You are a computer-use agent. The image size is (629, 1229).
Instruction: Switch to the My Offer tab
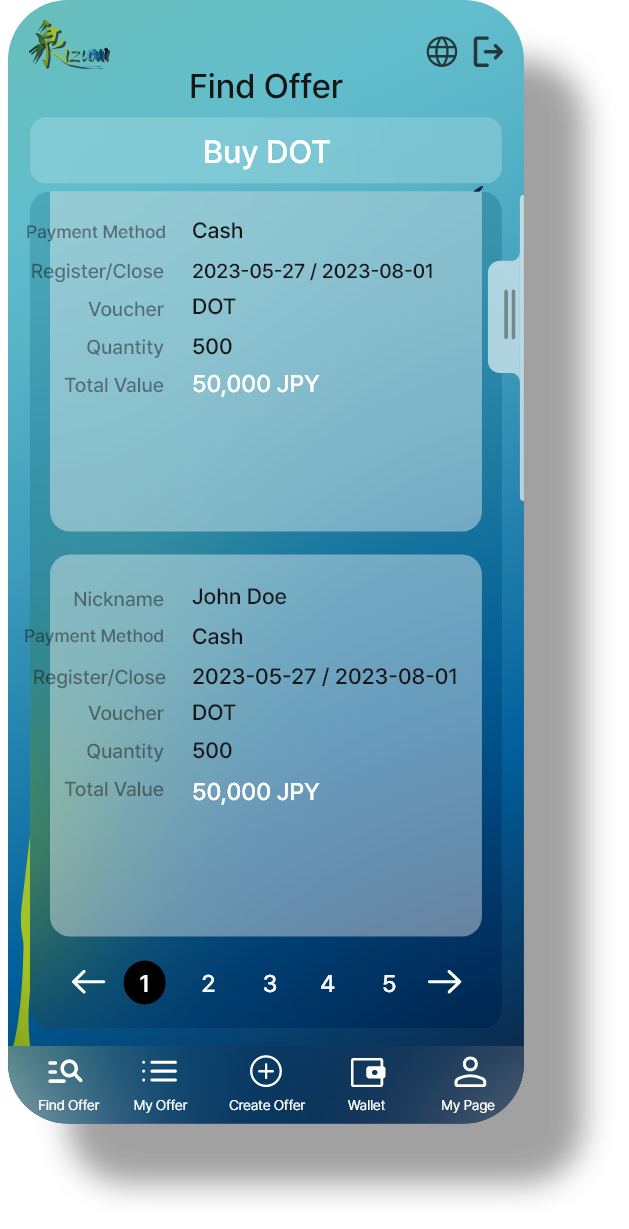[x=160, y=1084]
